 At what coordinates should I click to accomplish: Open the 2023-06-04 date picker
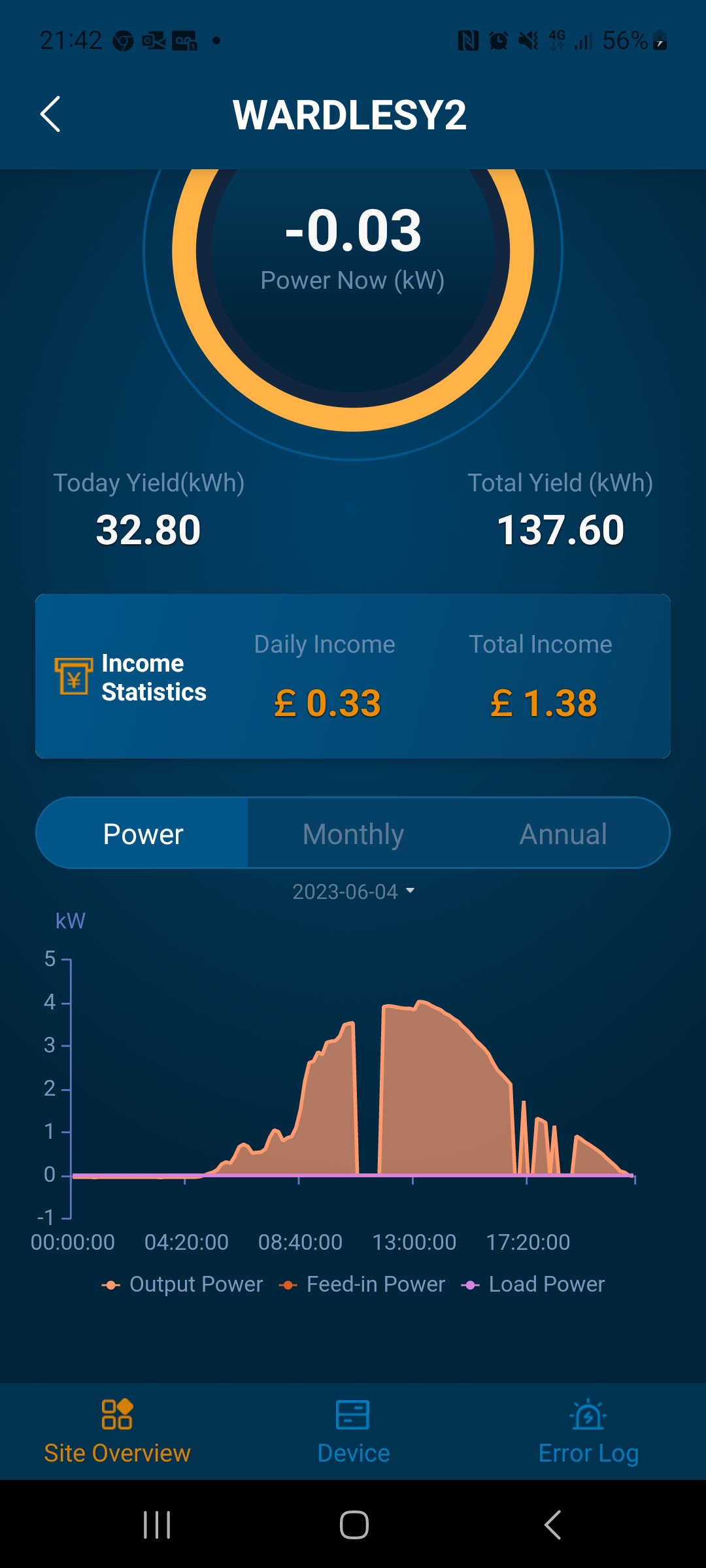(353, 892)
